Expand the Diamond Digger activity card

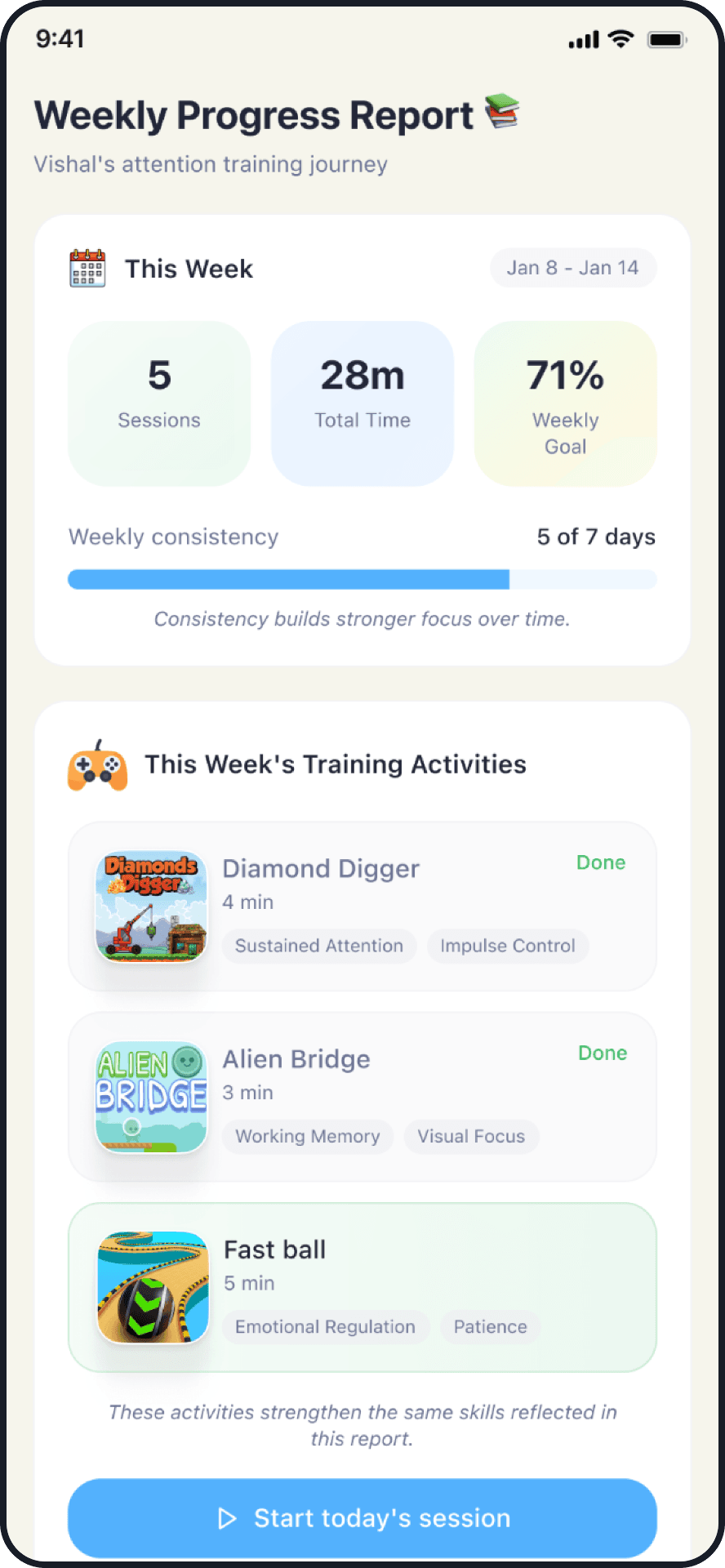pos(362,906)
